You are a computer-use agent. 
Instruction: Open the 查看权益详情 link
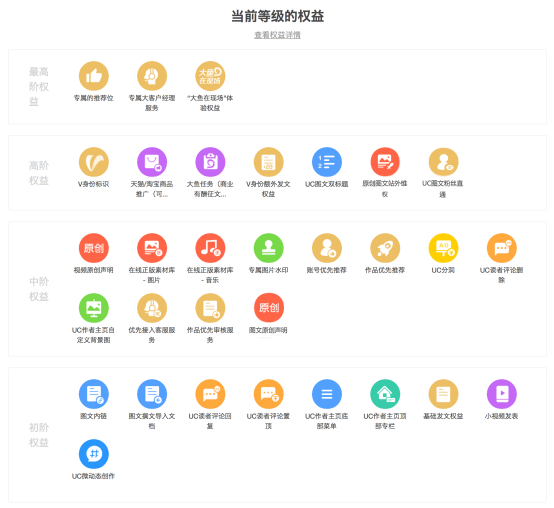pos(277,35)
